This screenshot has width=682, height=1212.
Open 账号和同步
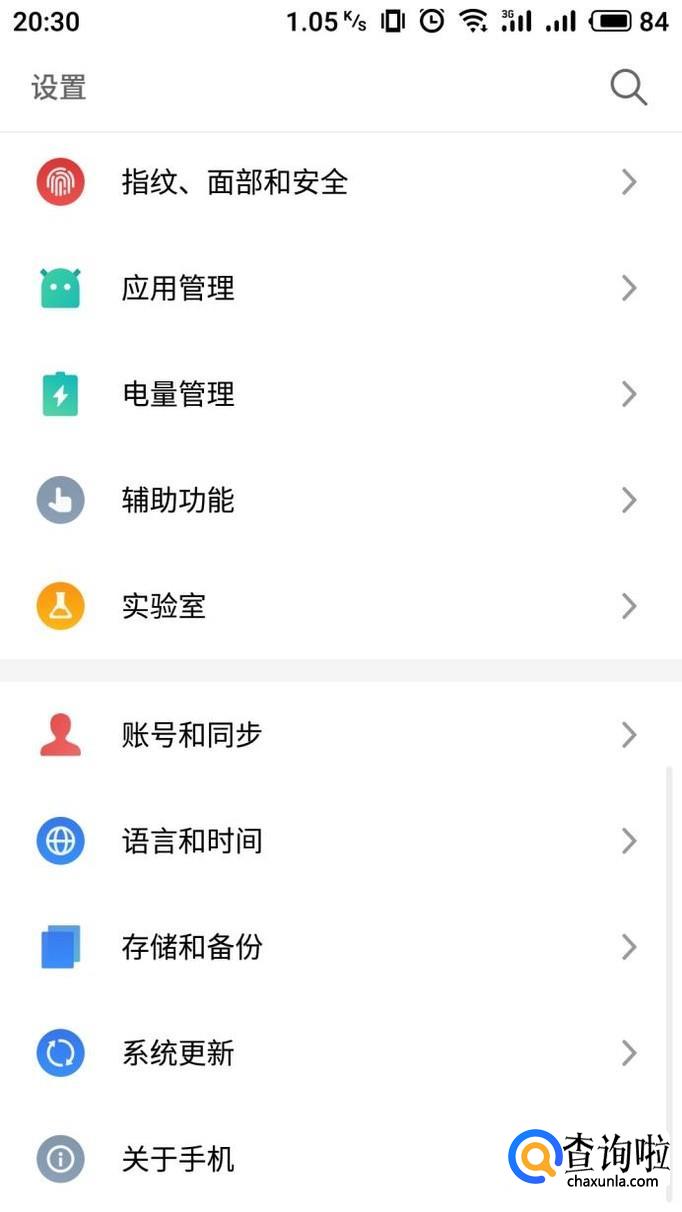(192, 735)
